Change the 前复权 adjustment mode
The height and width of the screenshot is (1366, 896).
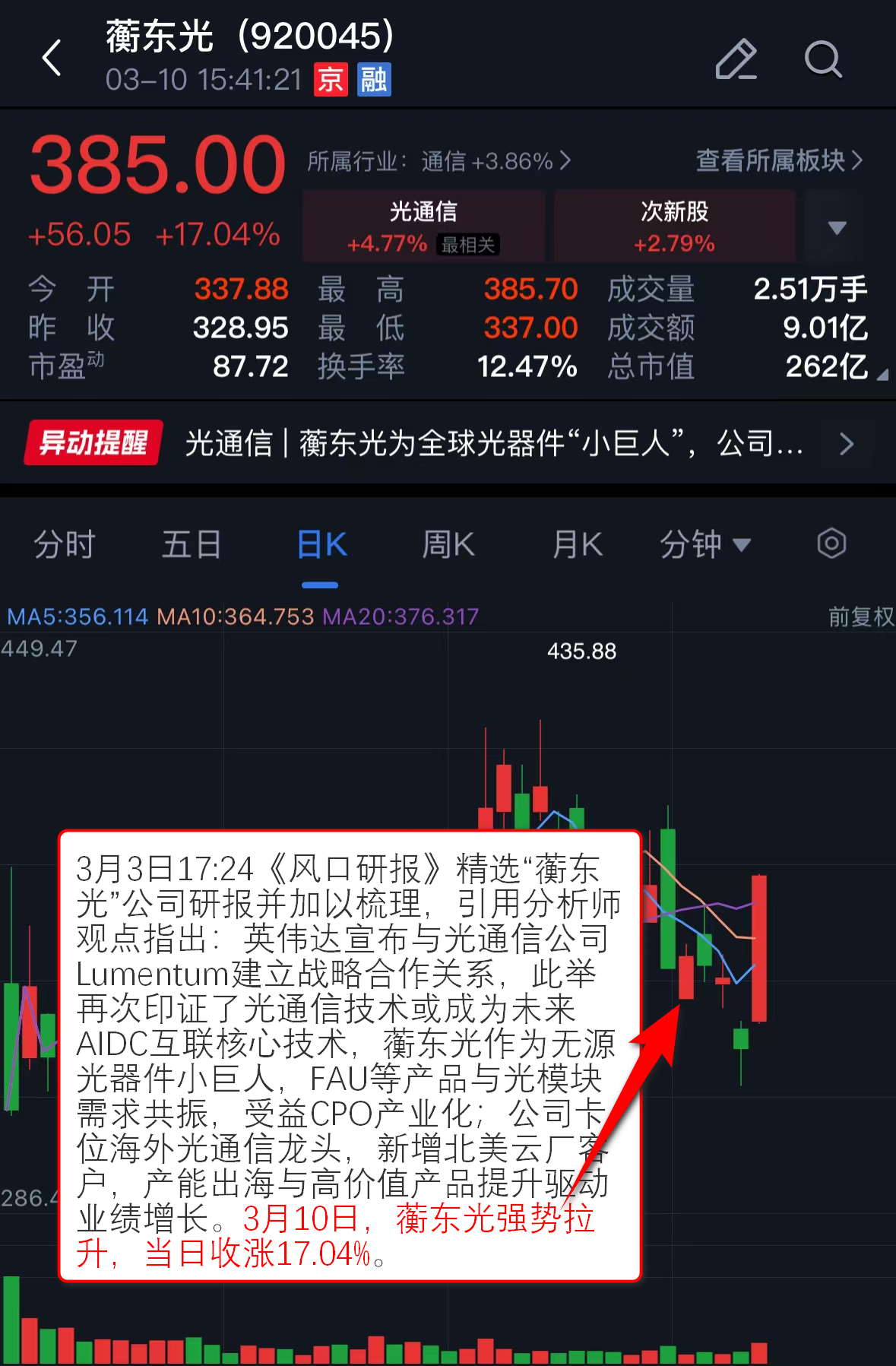(860, 616)
